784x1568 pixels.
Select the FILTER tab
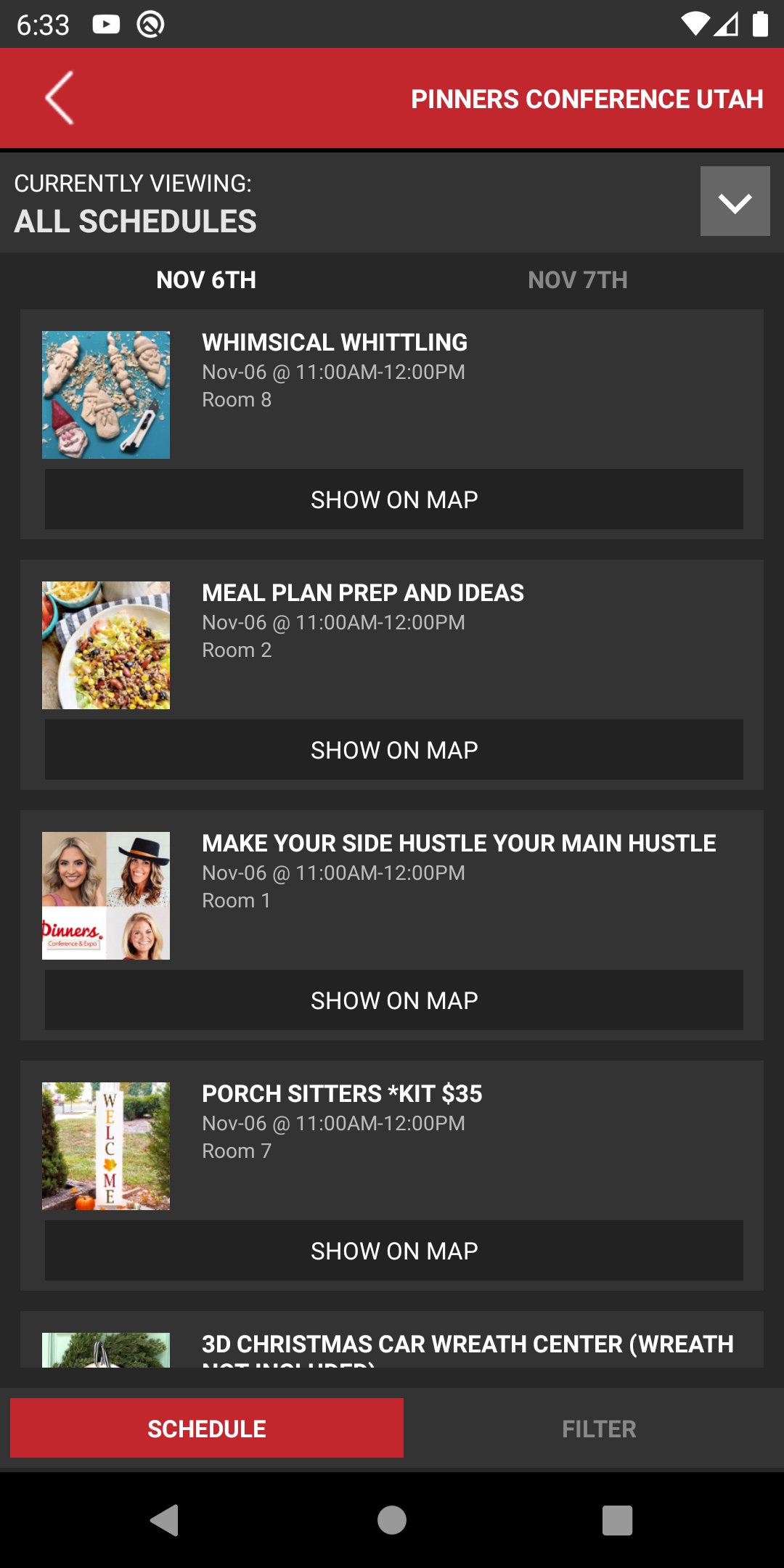coord(597,1427)
